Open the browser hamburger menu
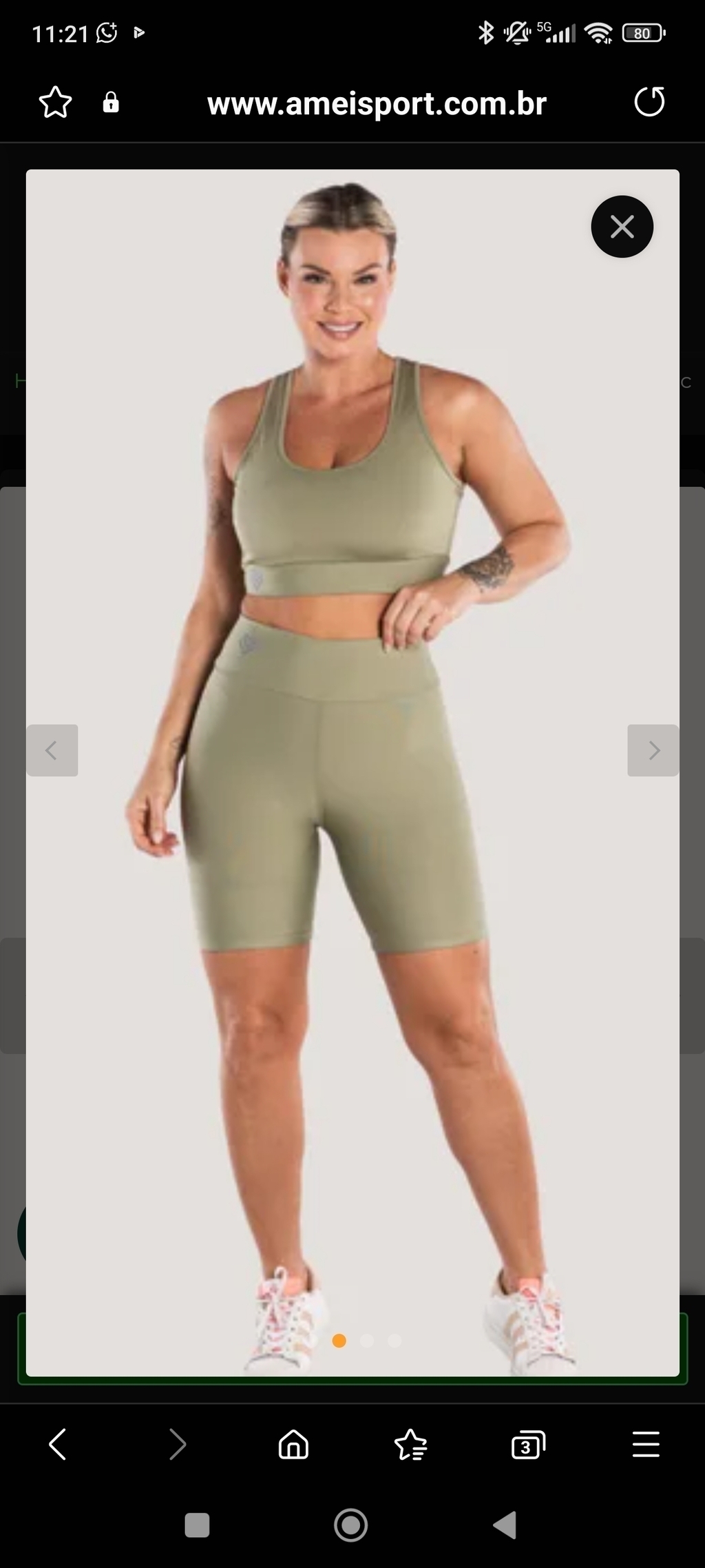The width and height of the screenshot is (705, 1568). (646, 1444)
